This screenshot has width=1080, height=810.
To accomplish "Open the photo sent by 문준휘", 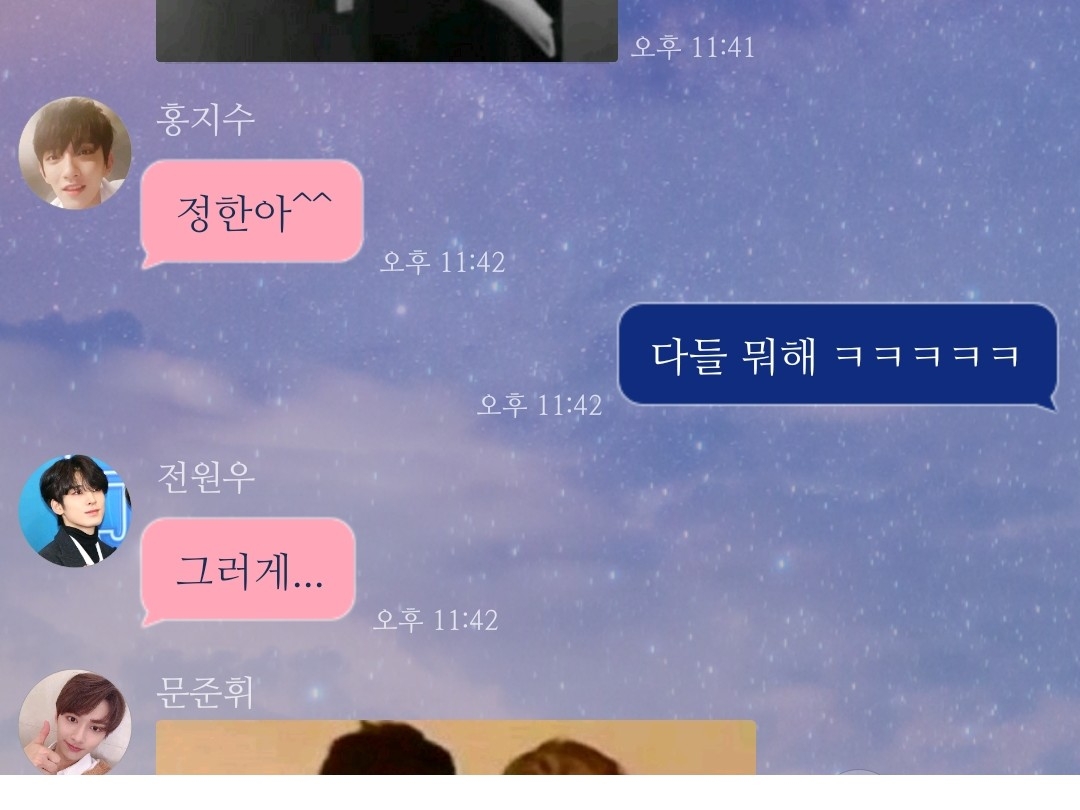I will tap(456, 748).
